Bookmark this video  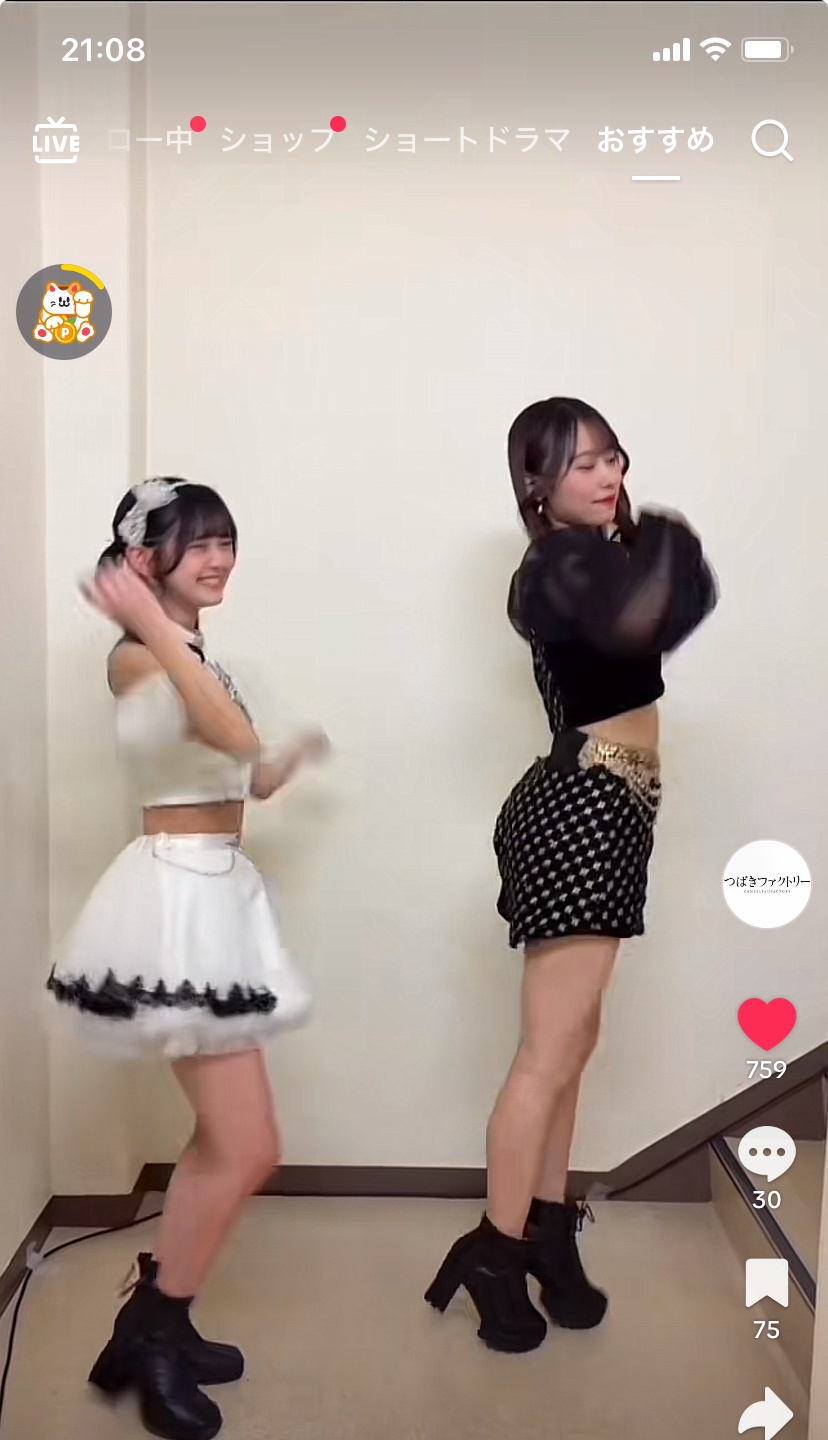pos(767,1284)
